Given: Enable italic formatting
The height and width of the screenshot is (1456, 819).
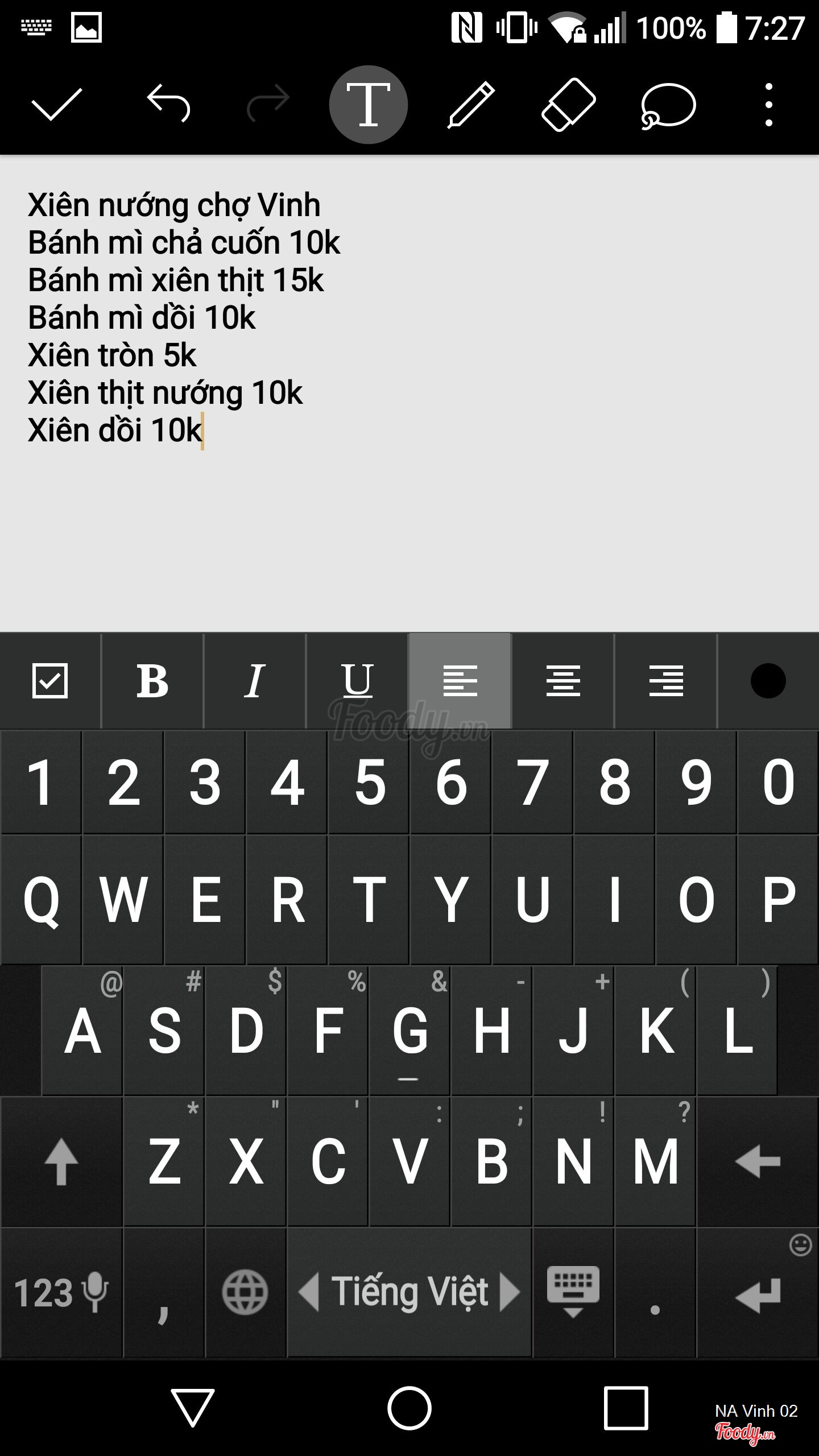Looking at the screenshot, I should coord(255,680).
